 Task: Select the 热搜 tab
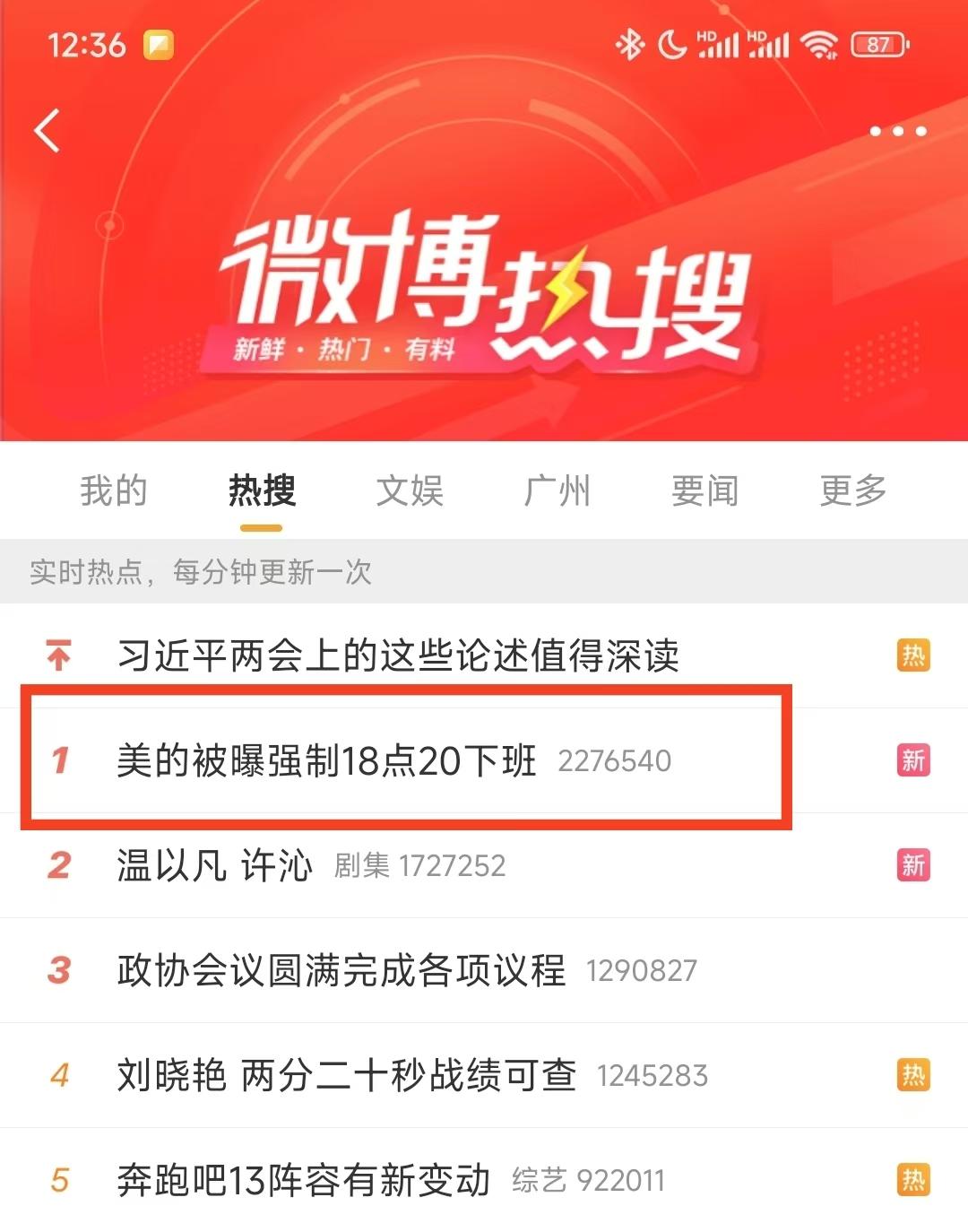click(261, 490)
